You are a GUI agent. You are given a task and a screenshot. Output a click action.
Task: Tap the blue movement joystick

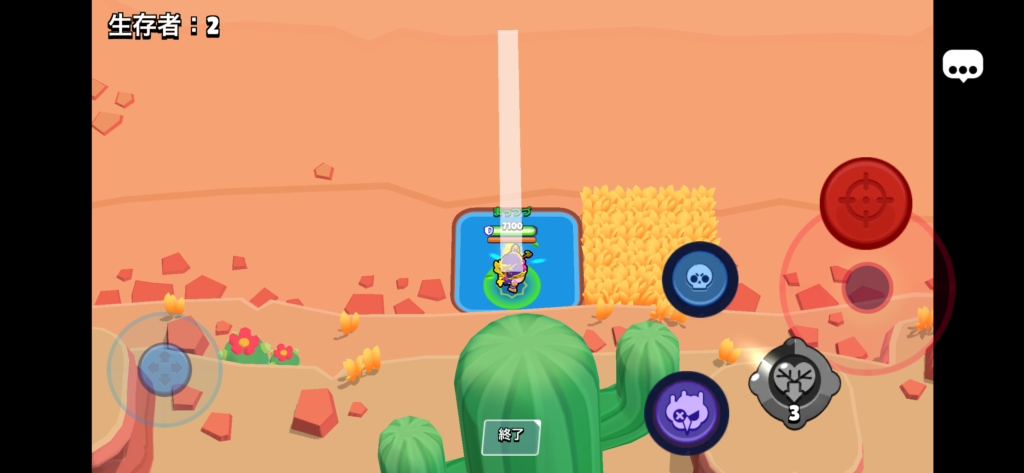pos(164,369)
